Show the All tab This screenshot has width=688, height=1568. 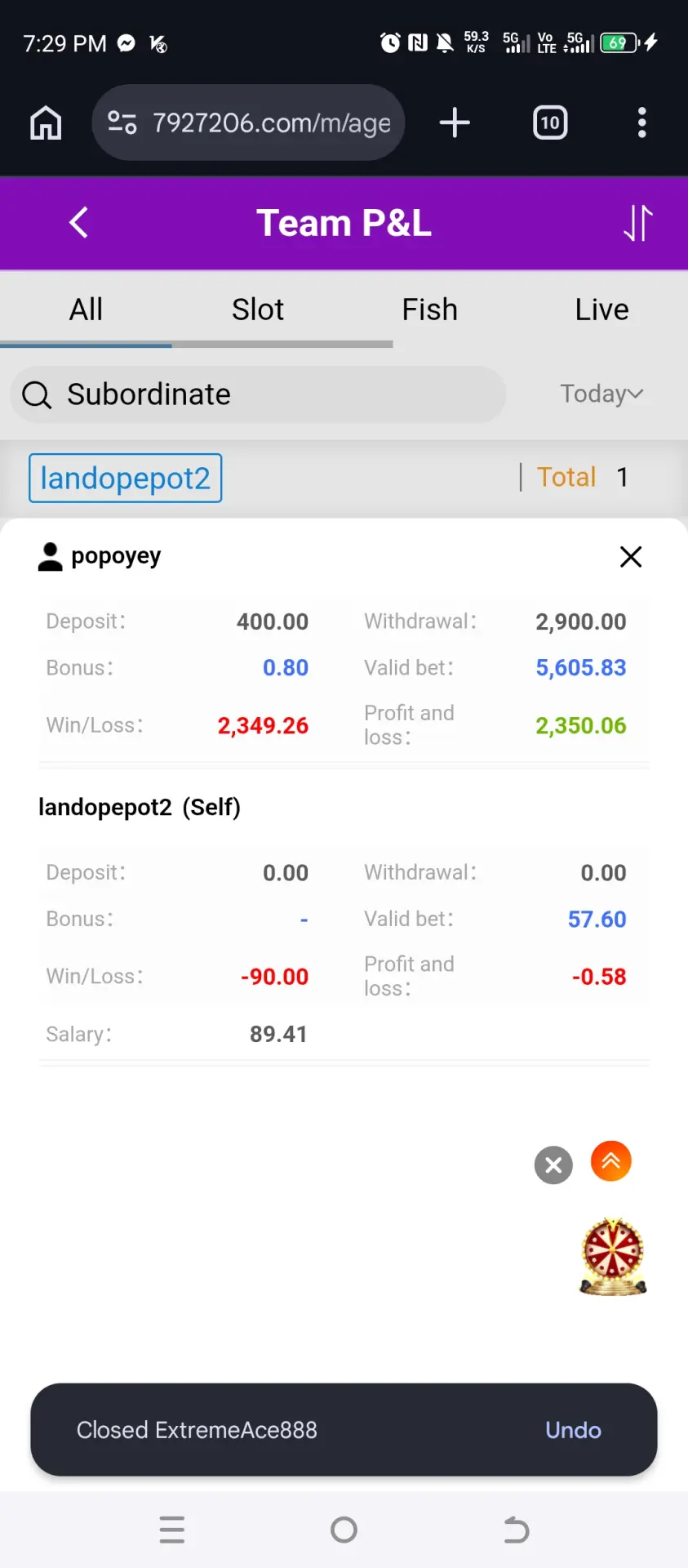pos(86,310)
